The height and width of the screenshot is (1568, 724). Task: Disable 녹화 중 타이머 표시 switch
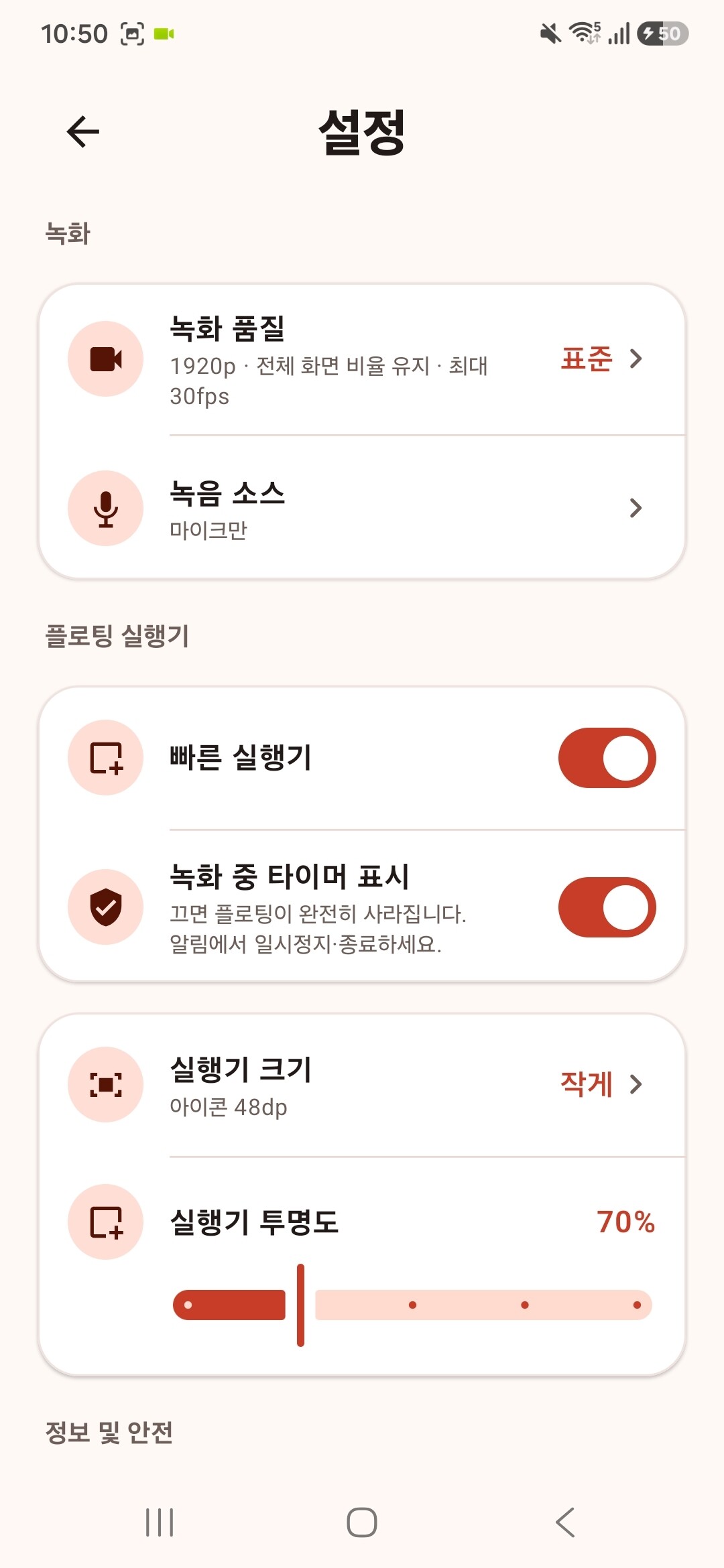[607, 907]
